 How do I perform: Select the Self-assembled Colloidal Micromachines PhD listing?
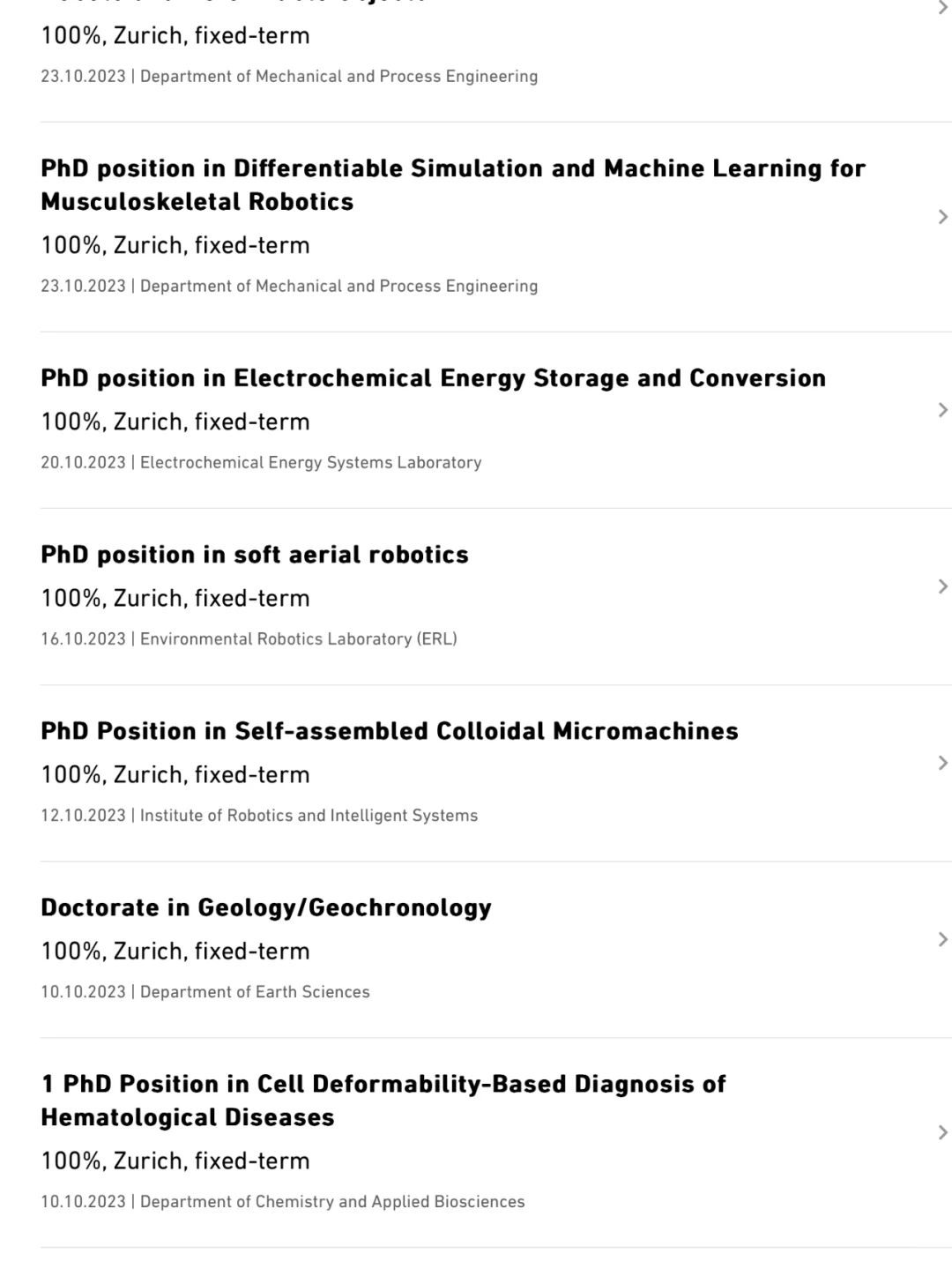point(390,731)
